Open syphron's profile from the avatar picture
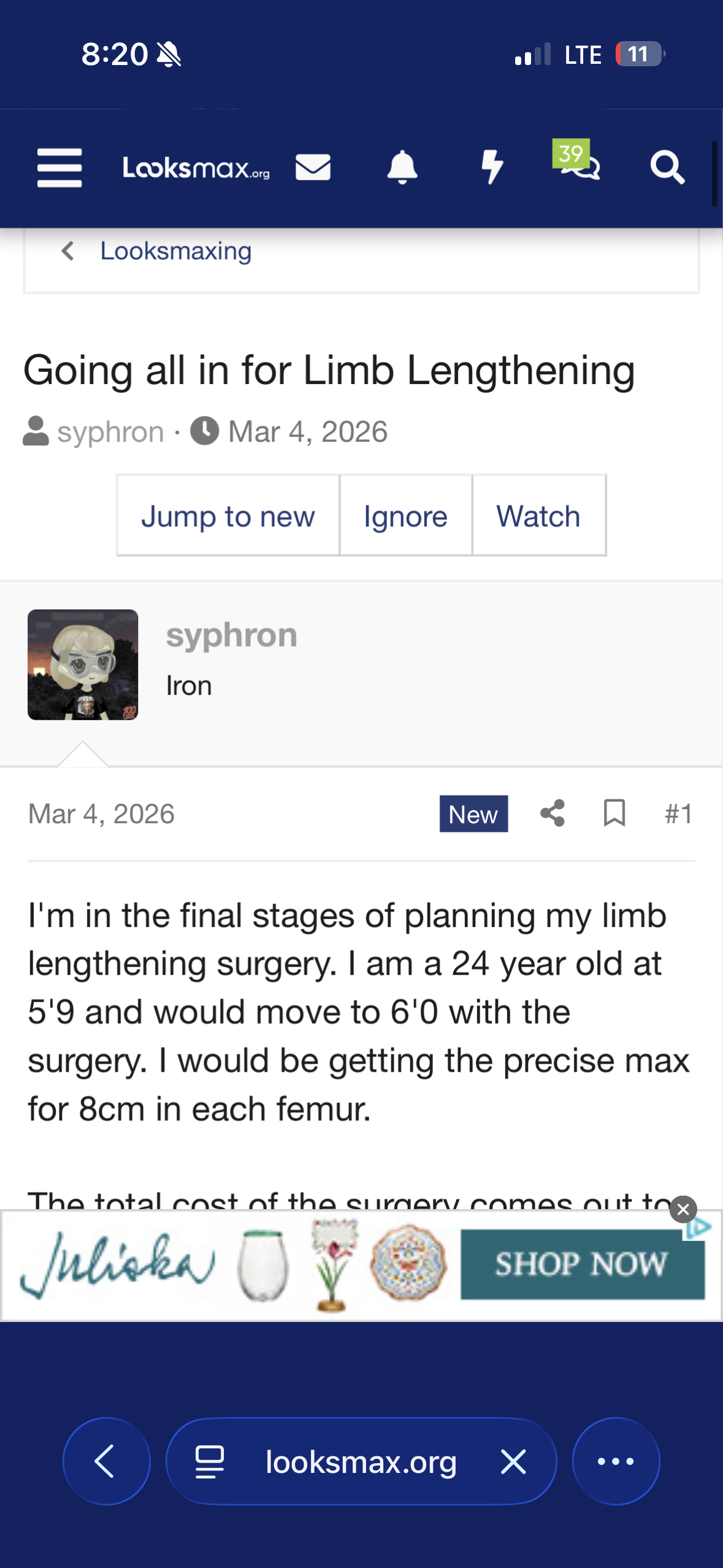 (x=83, y=664)
